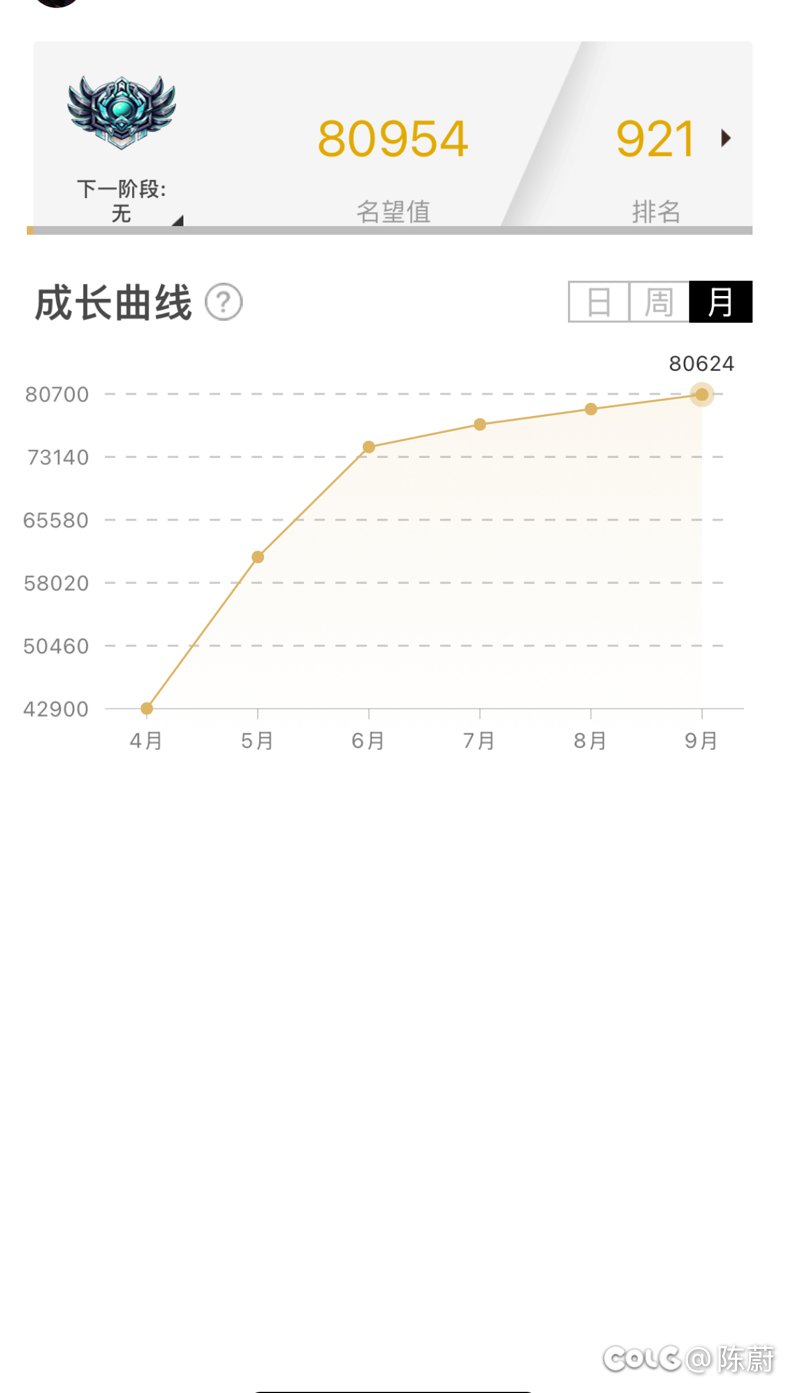Expand the 下一阶段 stage dropdown

click(x=177, y=220)
